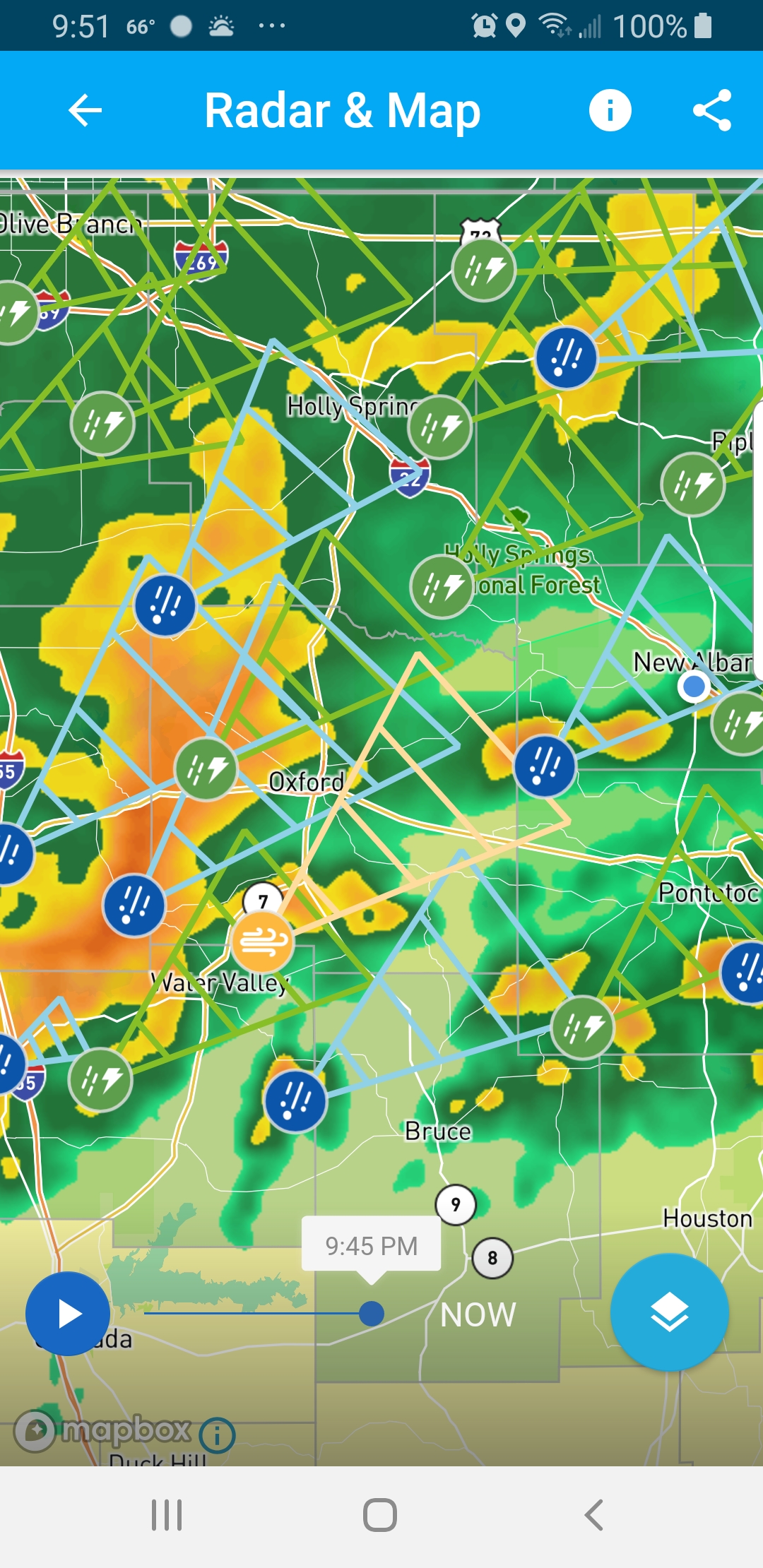Share the radar map
Image resolution: width=763 pixels, height=1568 pixels.
[x=711, y=111]
